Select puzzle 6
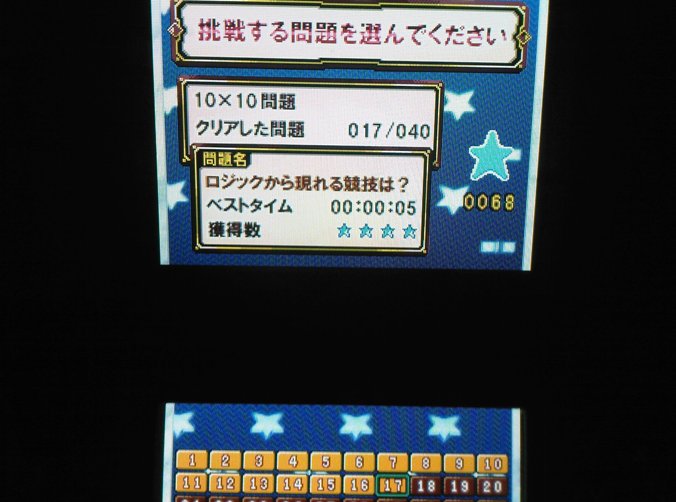The height and width of the screenshot is (502, 676). (358, 463)
